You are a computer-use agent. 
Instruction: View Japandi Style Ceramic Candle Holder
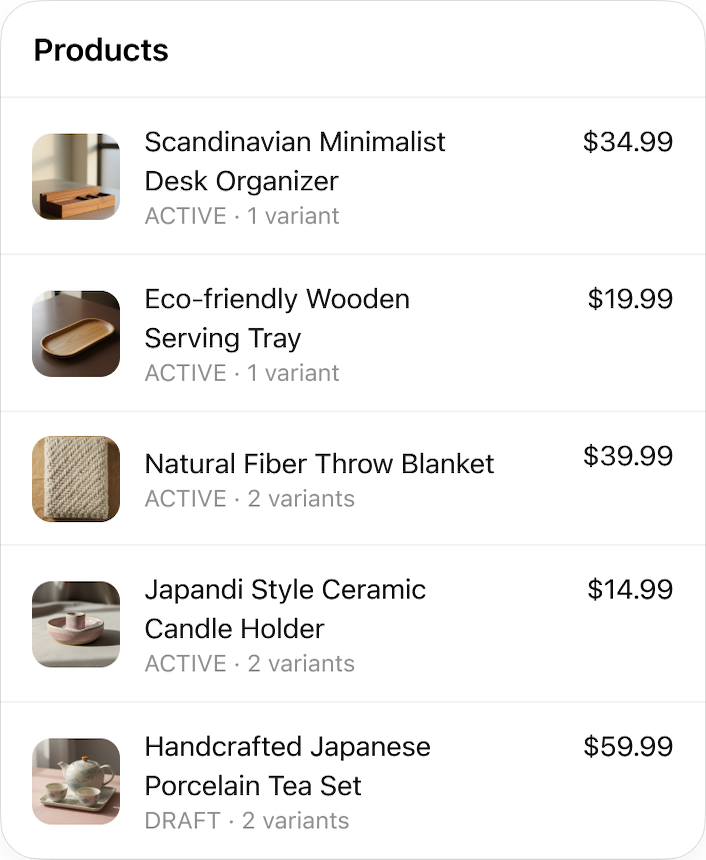coord(285,609)
